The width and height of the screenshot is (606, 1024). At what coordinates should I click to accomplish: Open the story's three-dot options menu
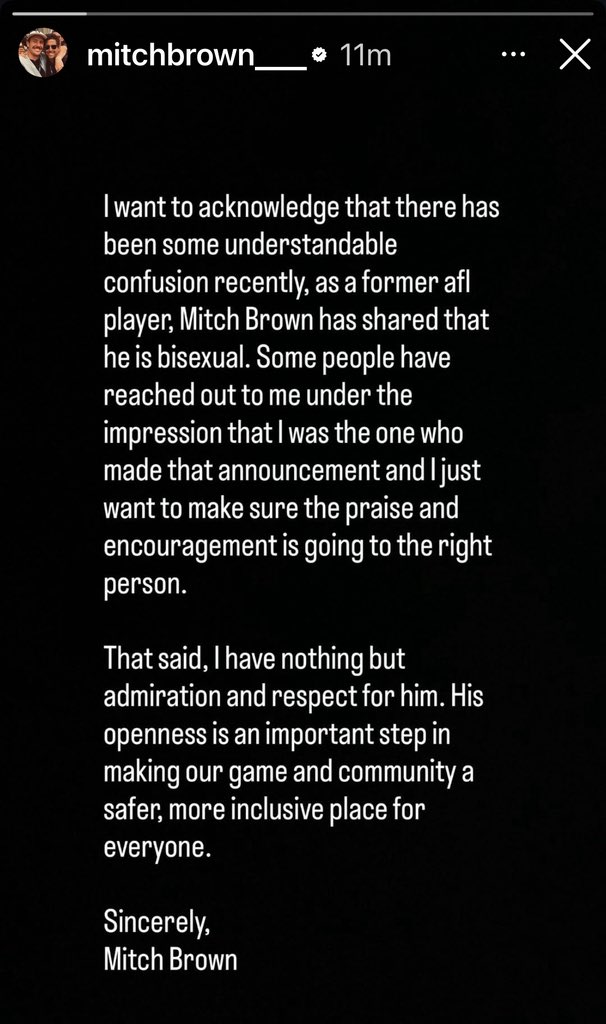[513, 55]
